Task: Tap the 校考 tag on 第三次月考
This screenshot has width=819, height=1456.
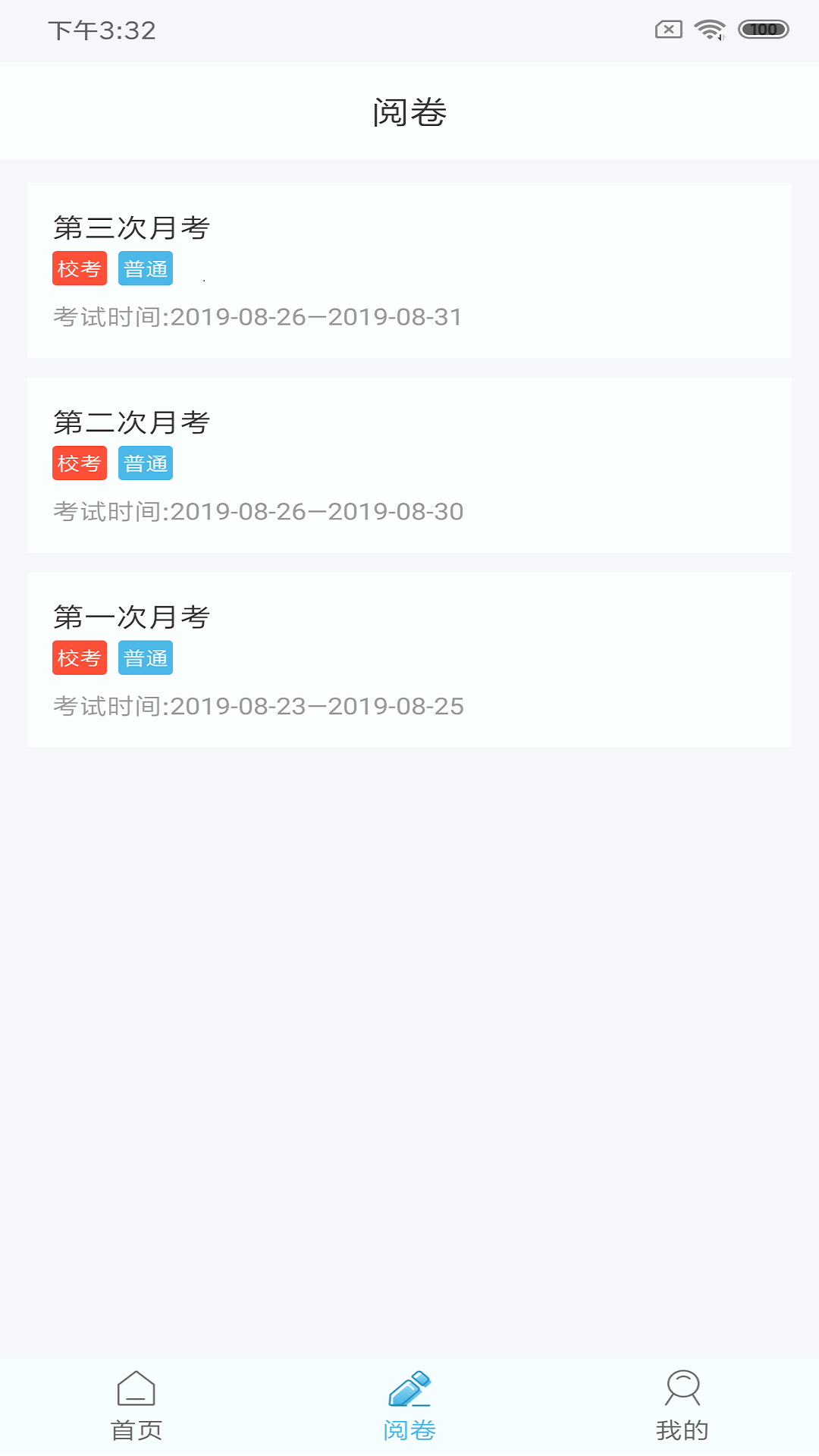Action: (80, 268)
